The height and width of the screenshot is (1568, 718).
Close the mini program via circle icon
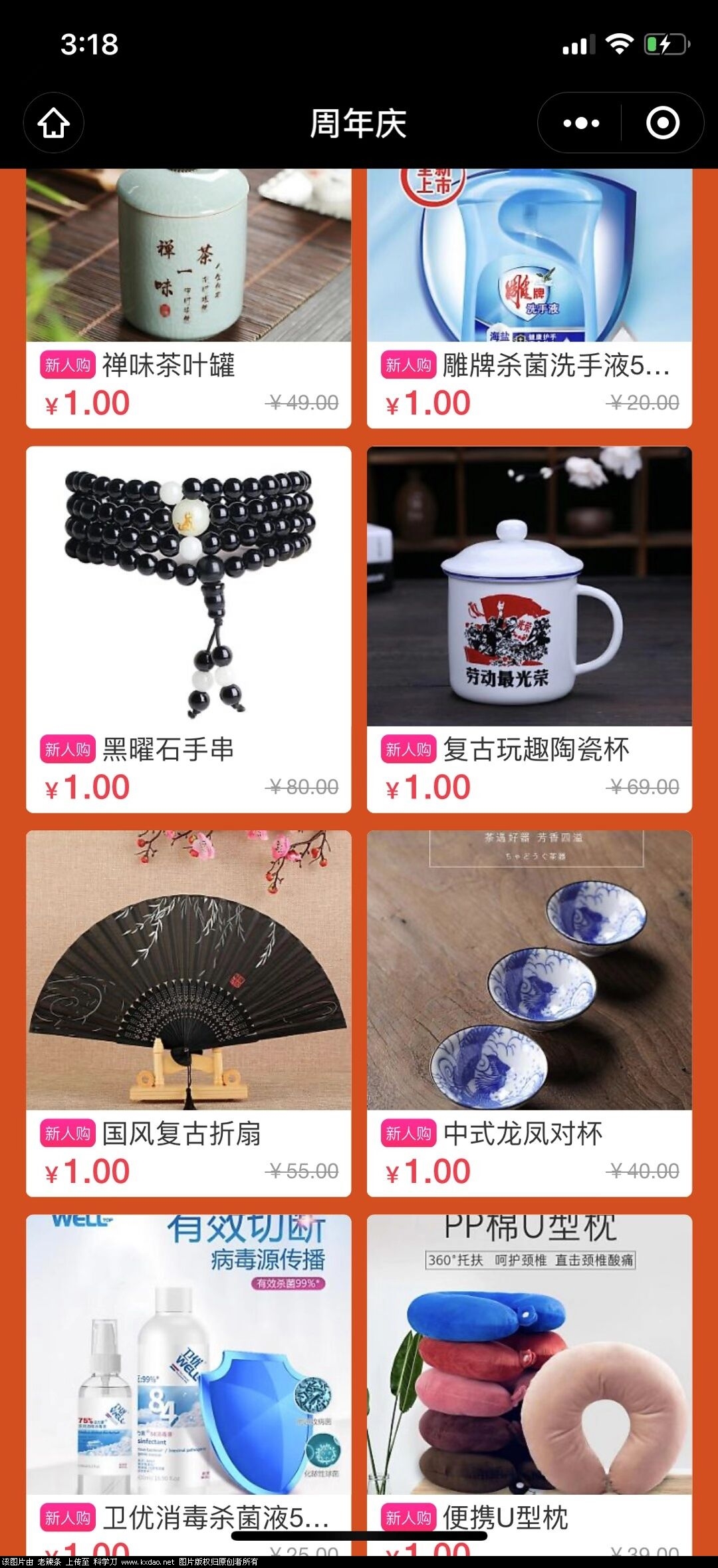[662, 123]
